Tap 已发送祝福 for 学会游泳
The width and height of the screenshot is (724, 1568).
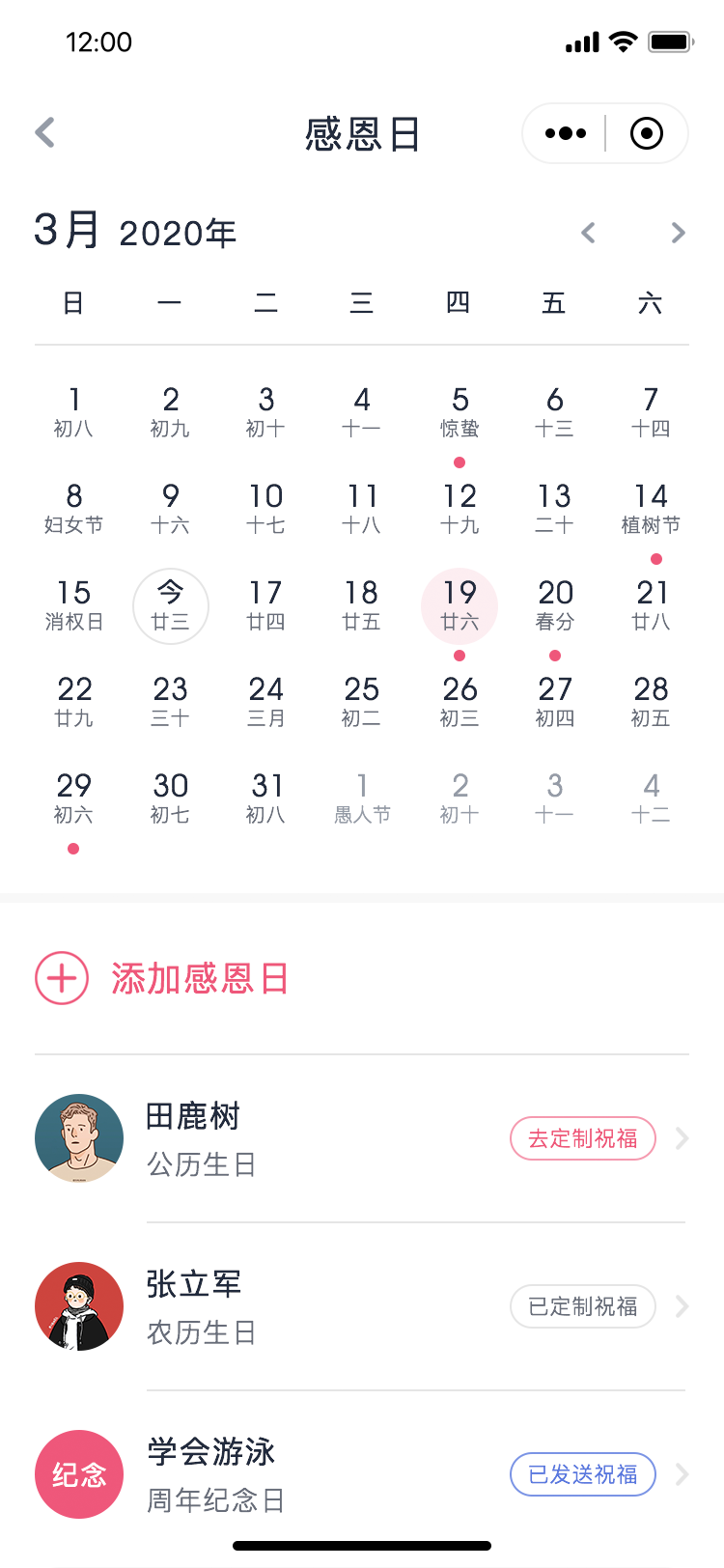[583, 1474]
